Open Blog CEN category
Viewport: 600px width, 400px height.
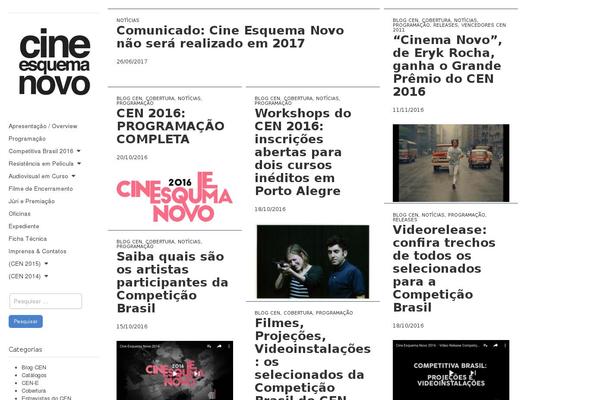click(x=34, y=367)
